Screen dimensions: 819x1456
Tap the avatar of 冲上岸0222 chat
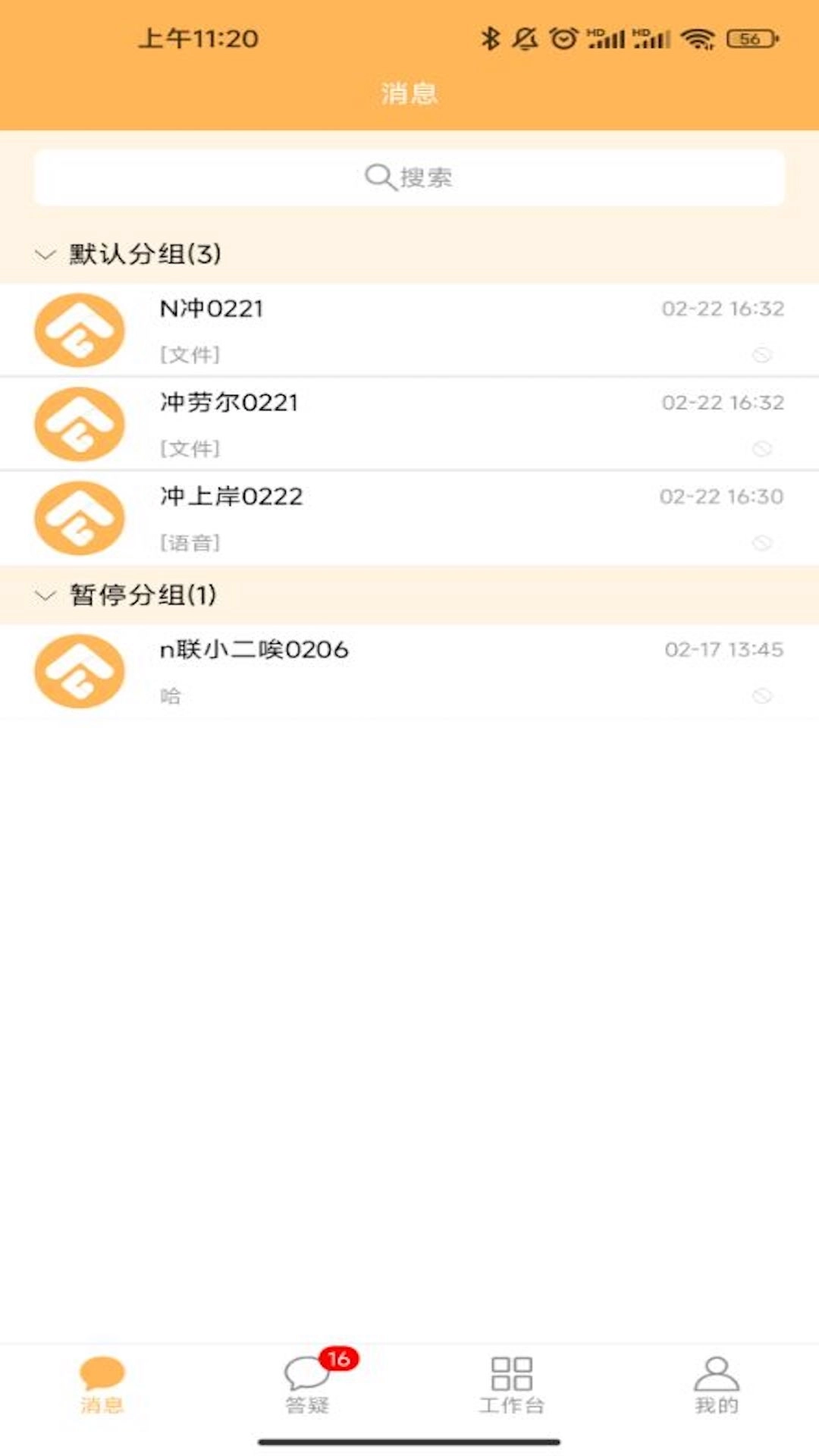(x=78, y=518)
